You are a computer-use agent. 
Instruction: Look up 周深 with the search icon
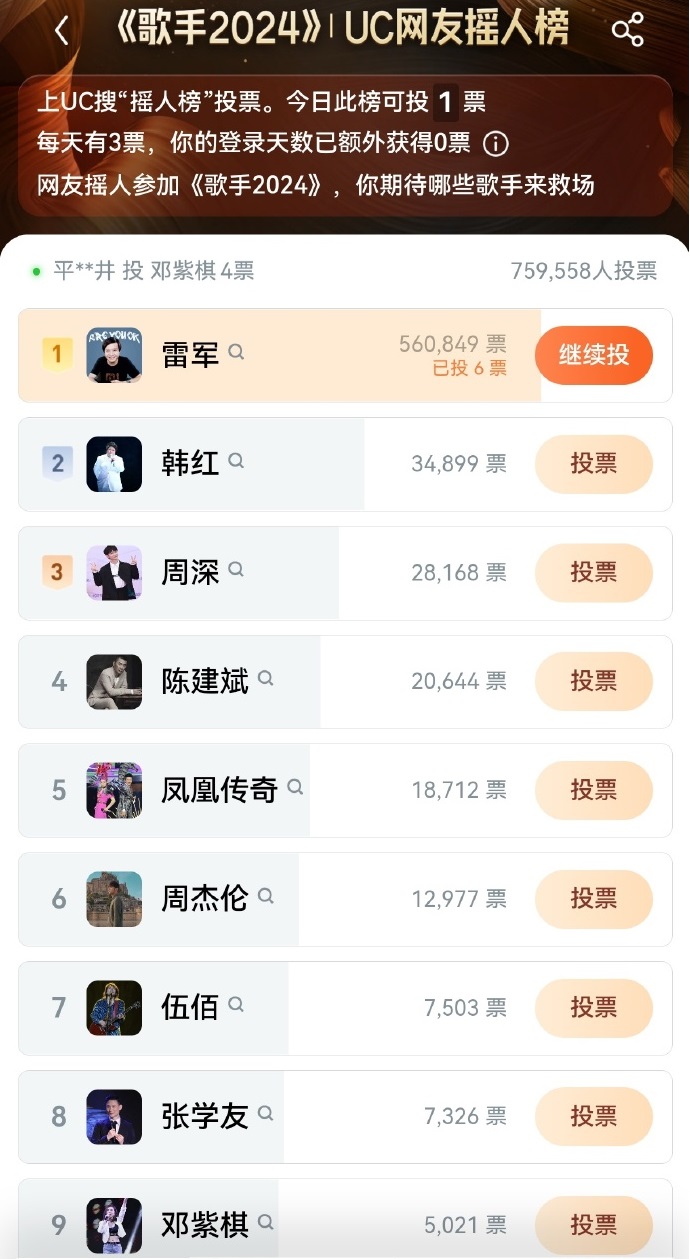(x=236, y=569)
